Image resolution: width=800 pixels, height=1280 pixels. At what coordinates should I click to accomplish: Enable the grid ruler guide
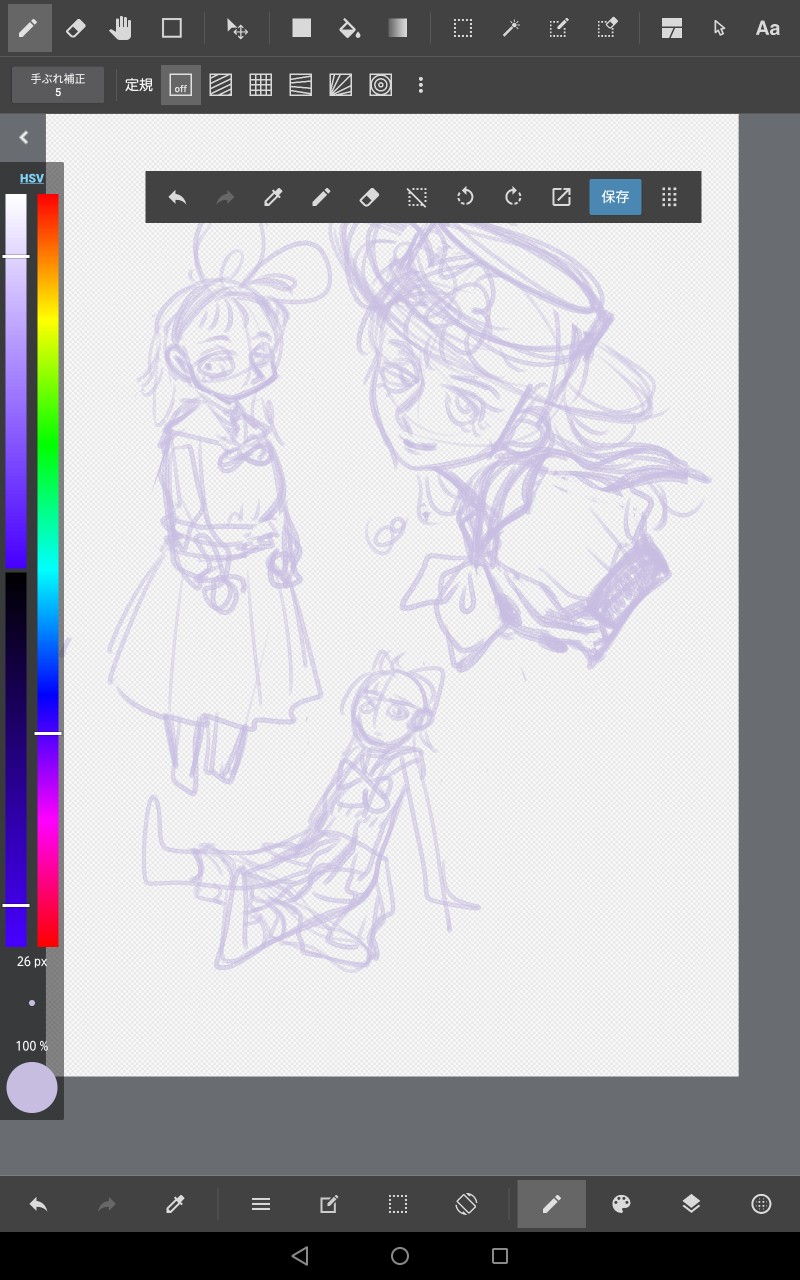(261, 86)
